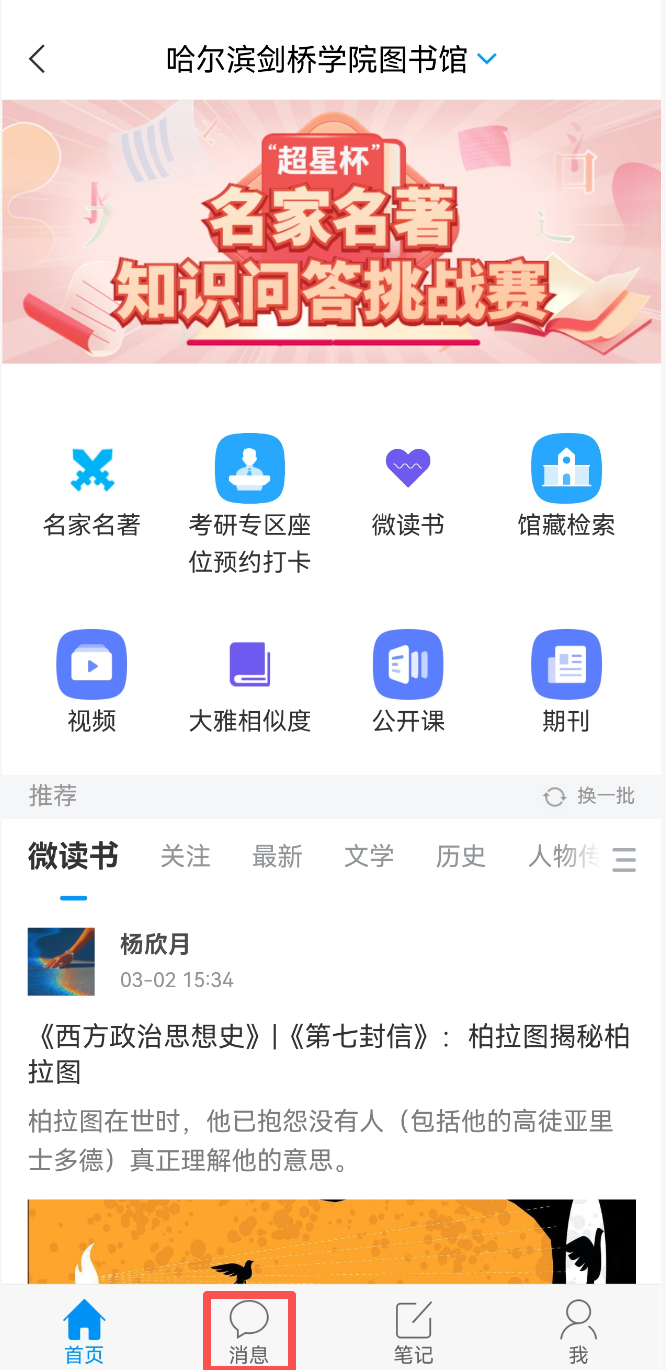Open the category list menu icon
This screenshot has width=666, height=1370.
pyautogui.click(x=625, y=859)
